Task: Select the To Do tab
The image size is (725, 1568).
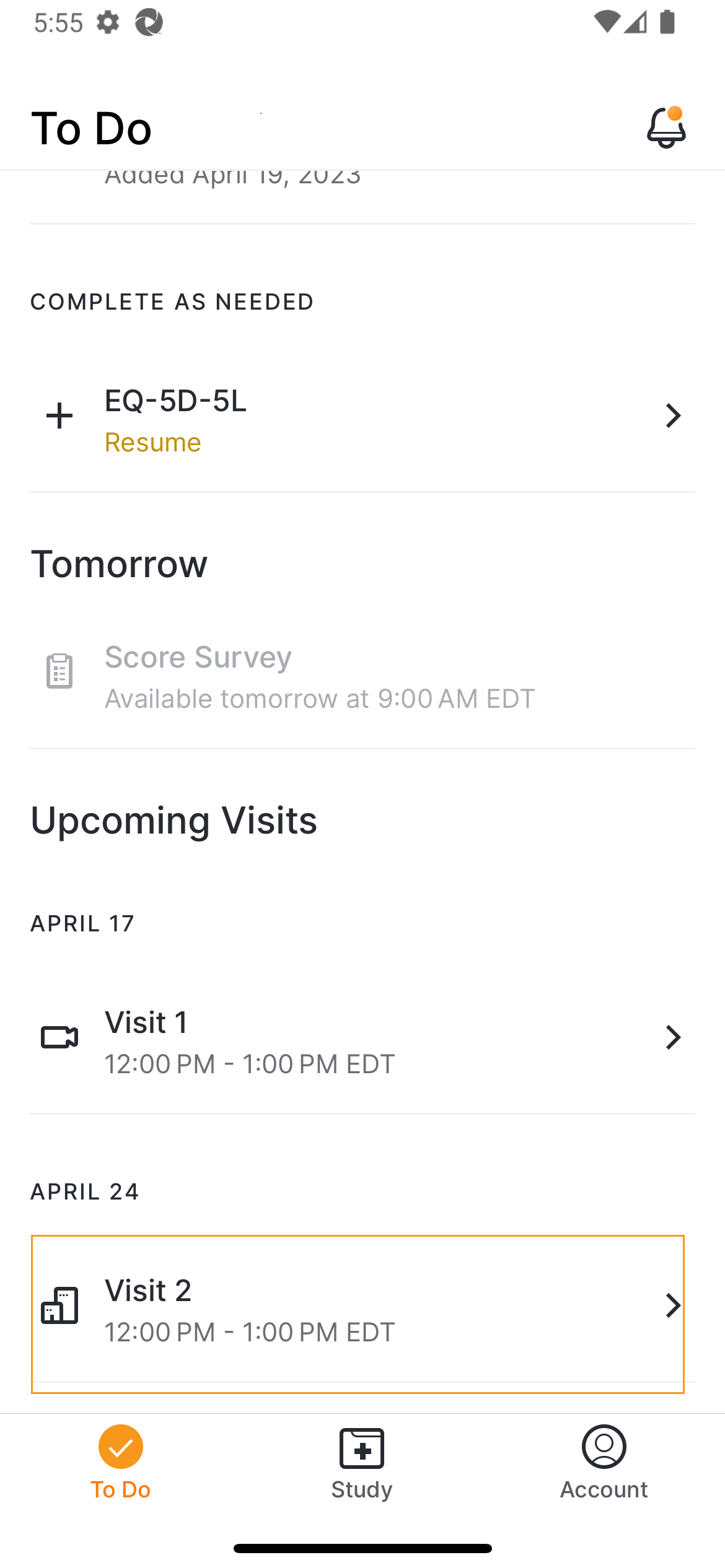Action: click(121, 1461)
